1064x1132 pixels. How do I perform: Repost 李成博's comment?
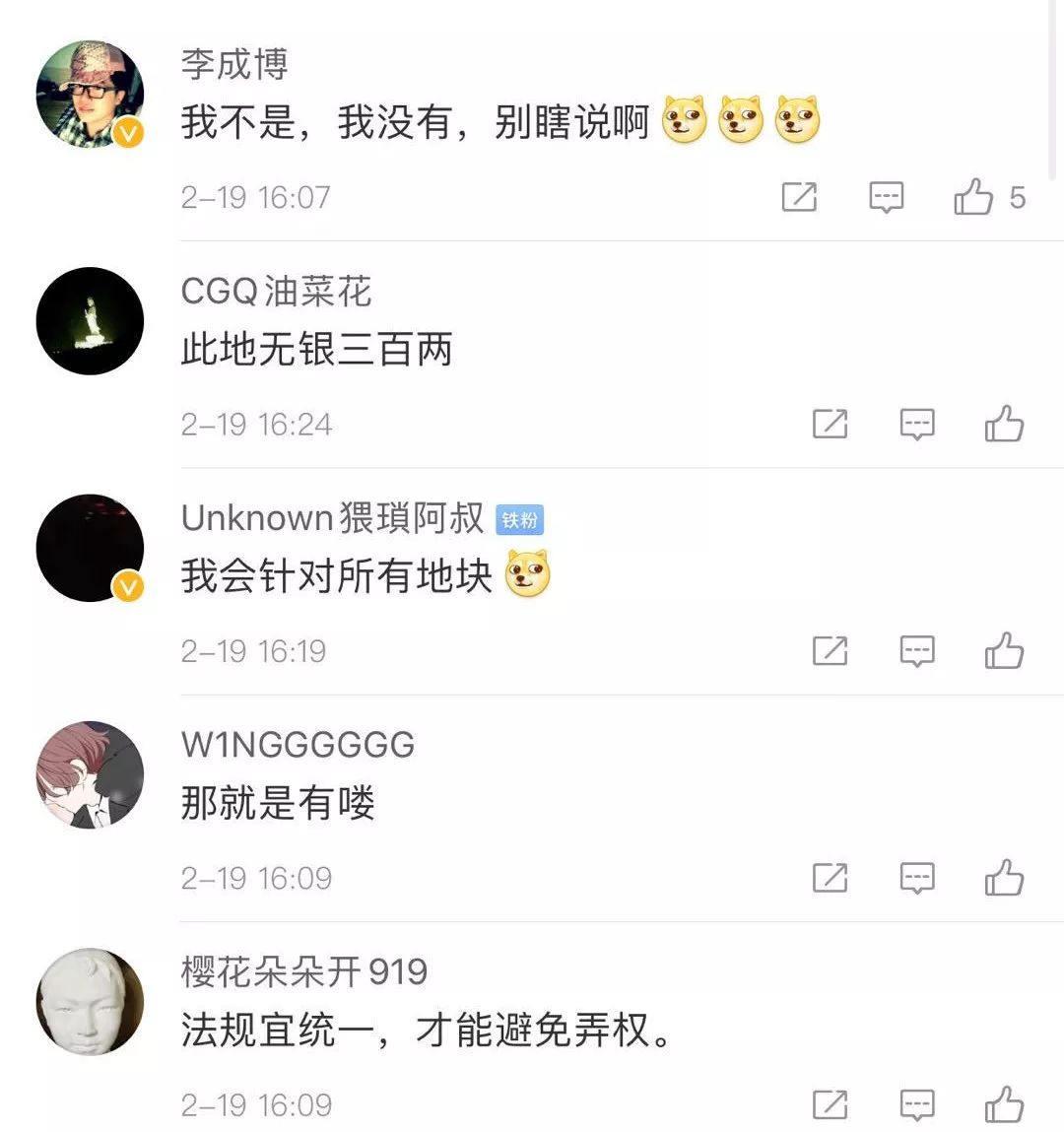[799, 197]
